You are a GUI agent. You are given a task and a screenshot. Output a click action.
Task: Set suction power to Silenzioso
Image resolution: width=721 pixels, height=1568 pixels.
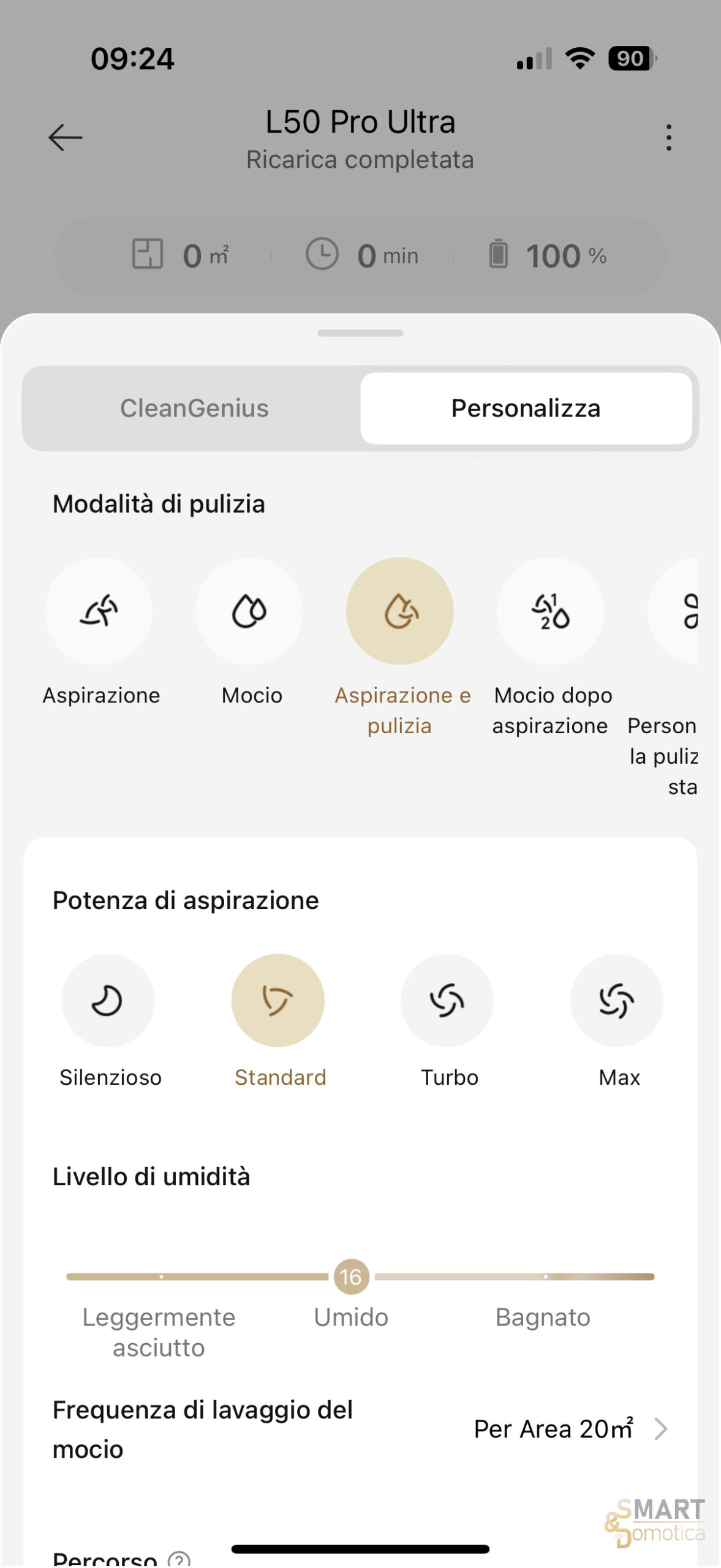(108, 1000)
